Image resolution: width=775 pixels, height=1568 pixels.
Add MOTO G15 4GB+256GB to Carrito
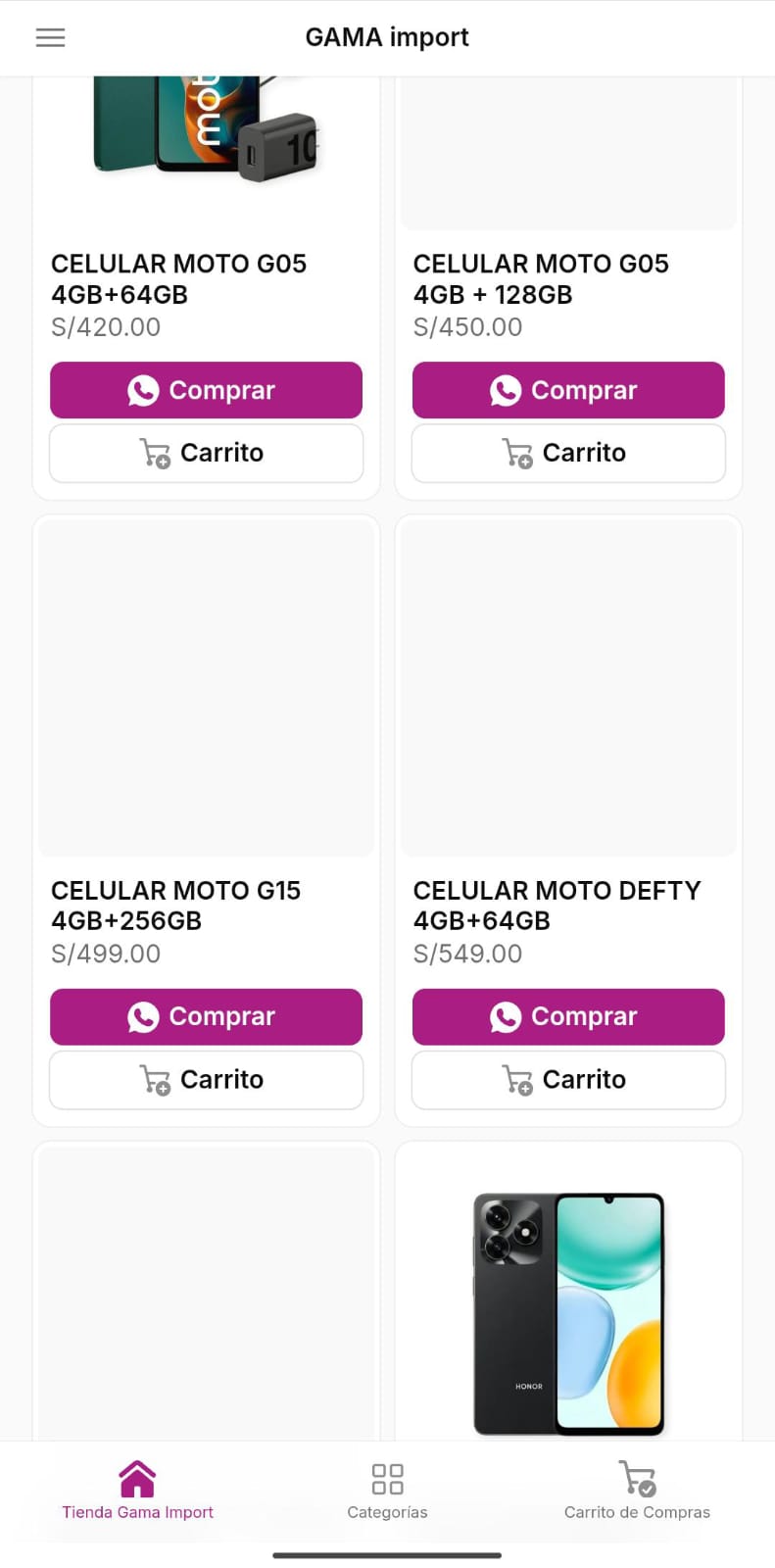click(206, 1079)
